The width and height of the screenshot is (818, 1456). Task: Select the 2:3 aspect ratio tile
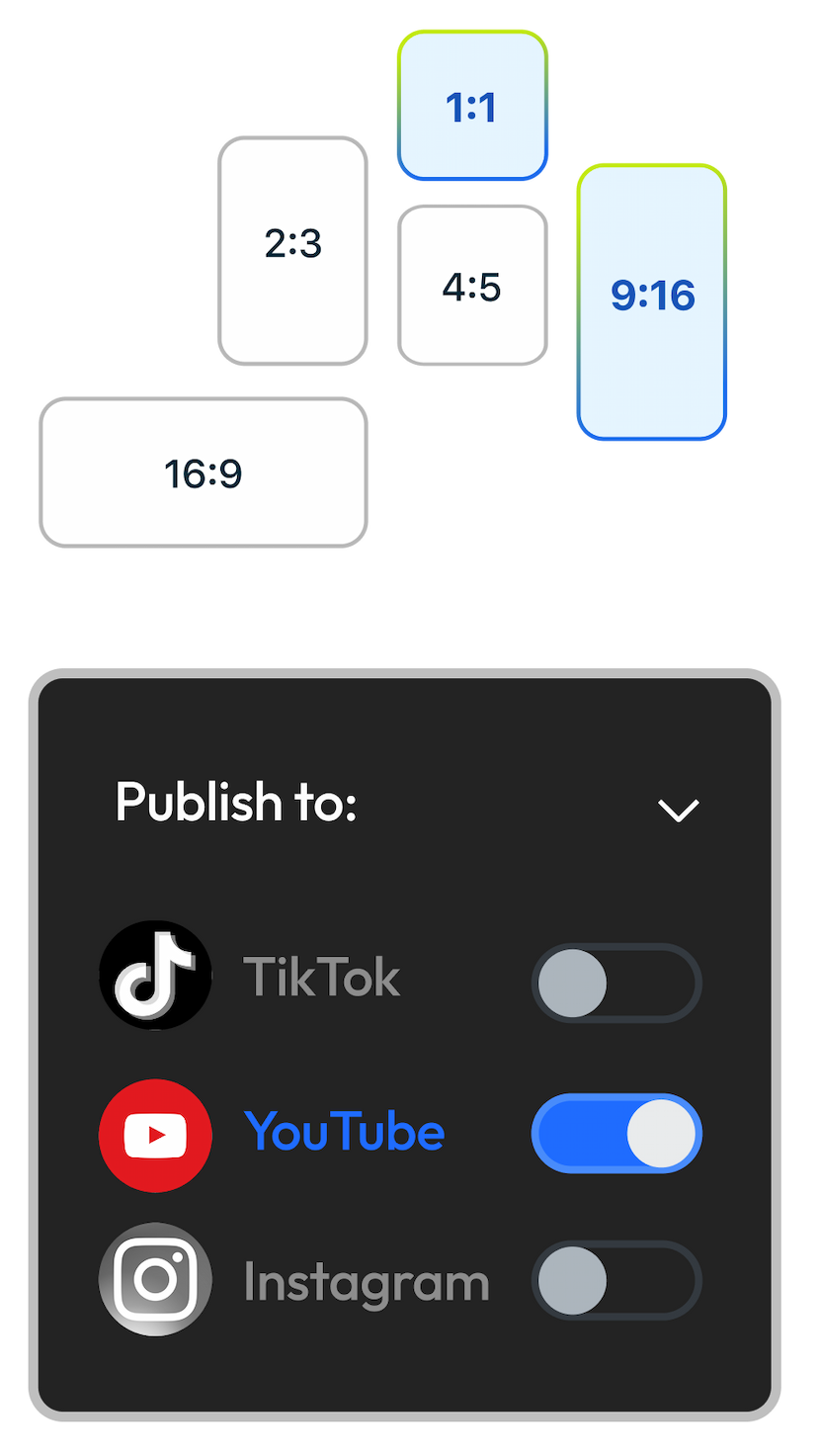tap(292, 249)
